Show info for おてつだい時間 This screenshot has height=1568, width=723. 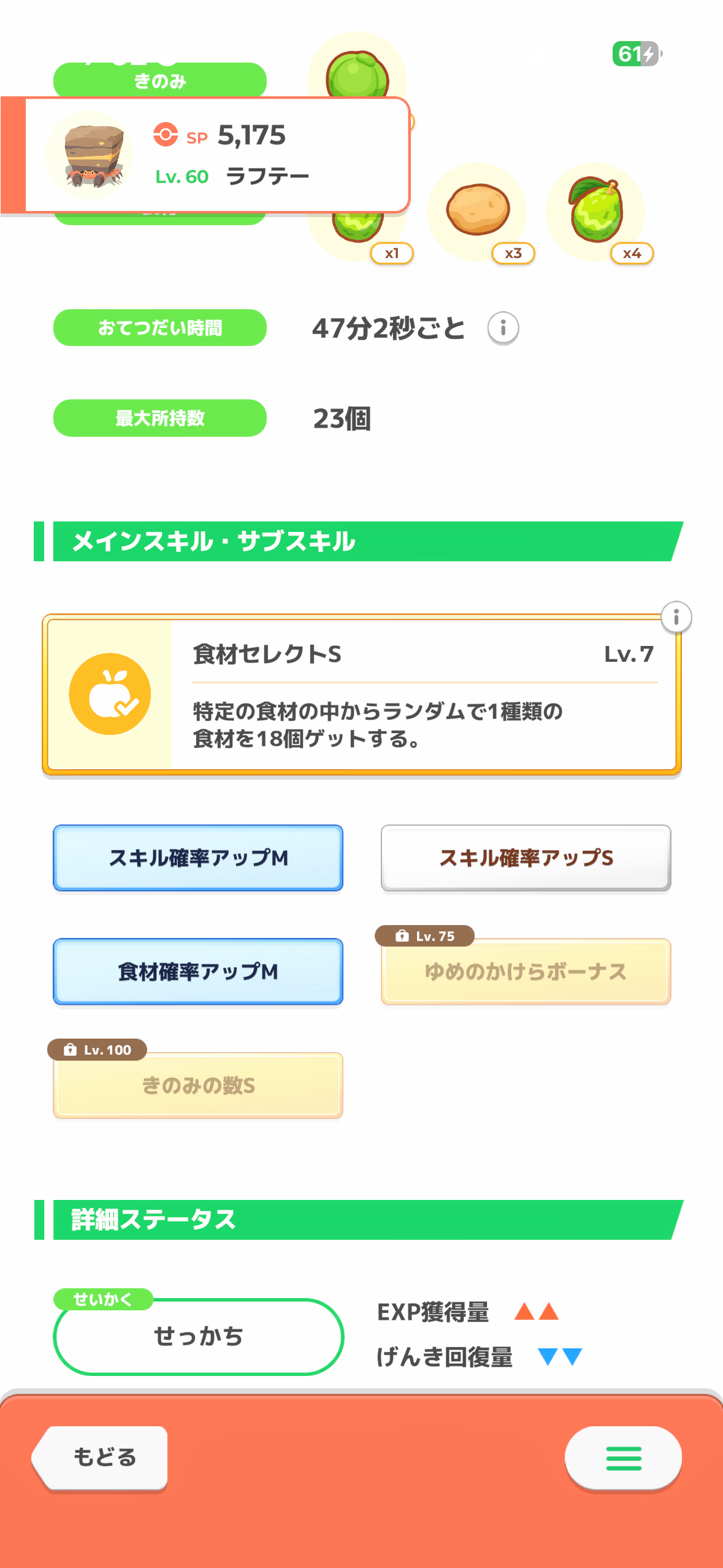(503, 328)
